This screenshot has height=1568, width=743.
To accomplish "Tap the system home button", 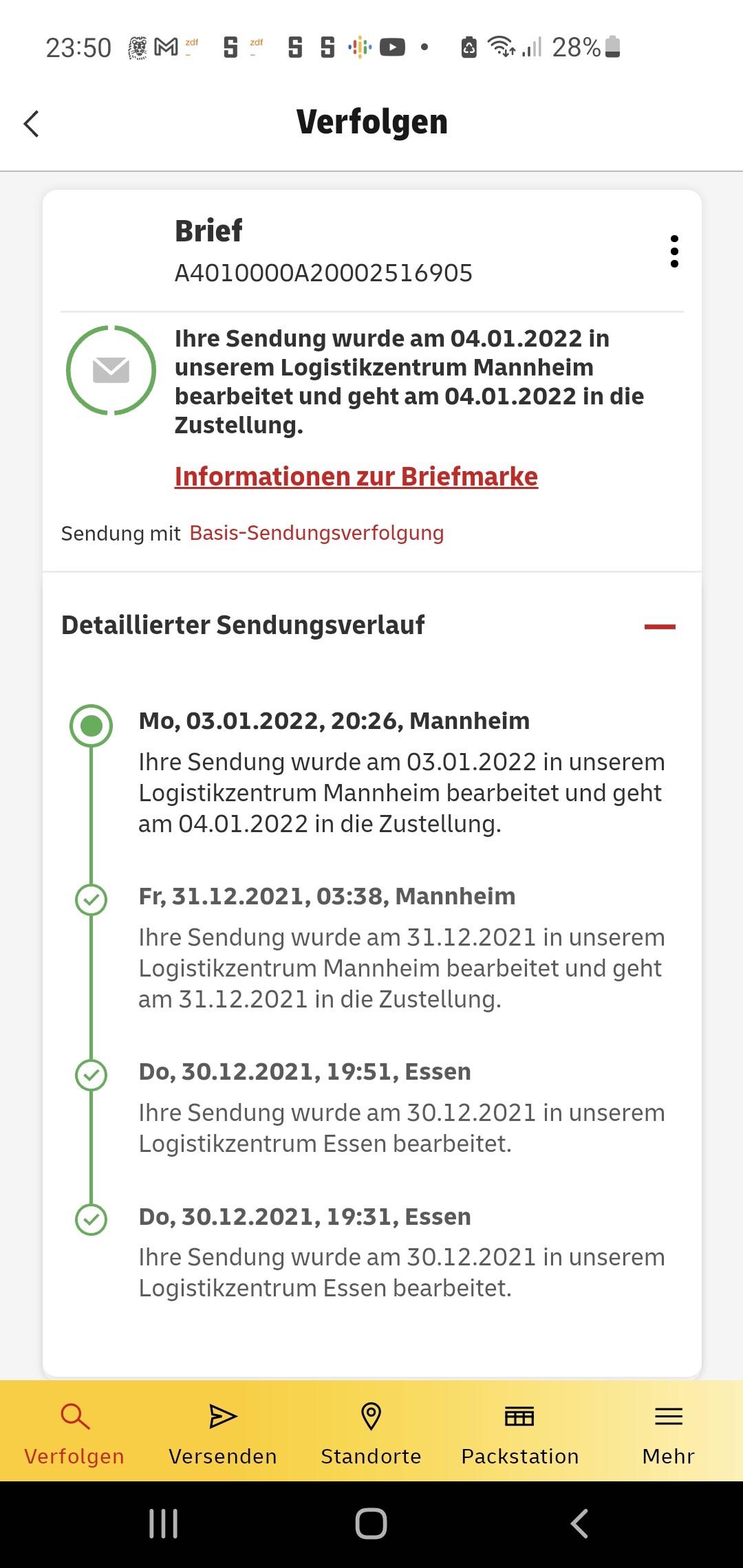I will (x=371, y=1523).
